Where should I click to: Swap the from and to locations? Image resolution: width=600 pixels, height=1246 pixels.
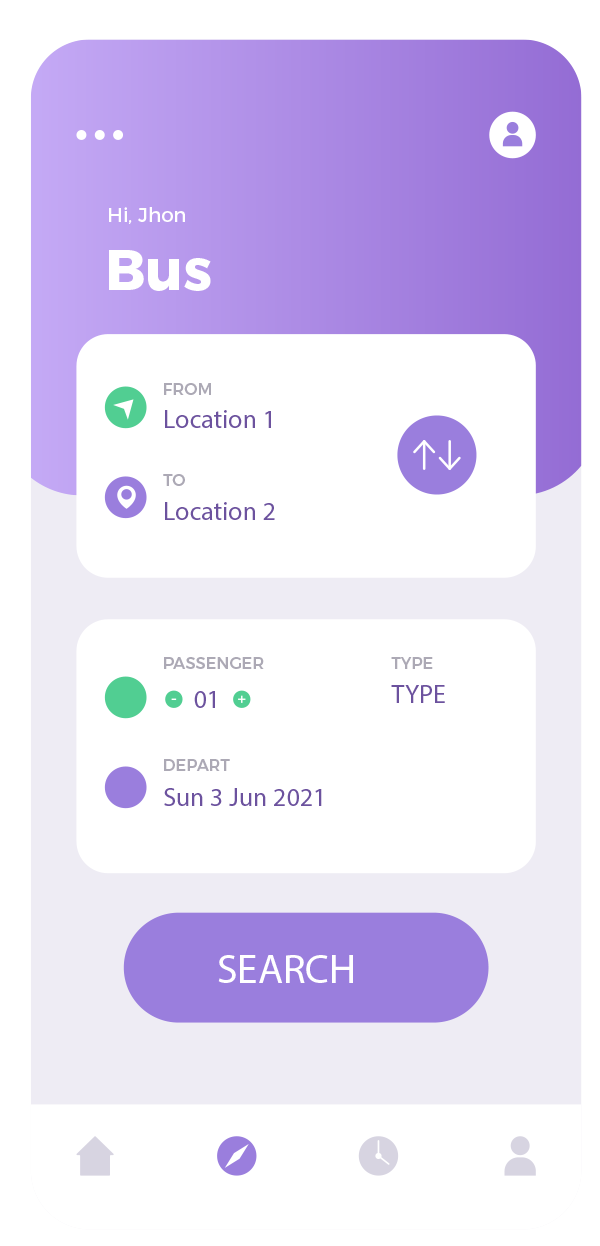point(437,455)
